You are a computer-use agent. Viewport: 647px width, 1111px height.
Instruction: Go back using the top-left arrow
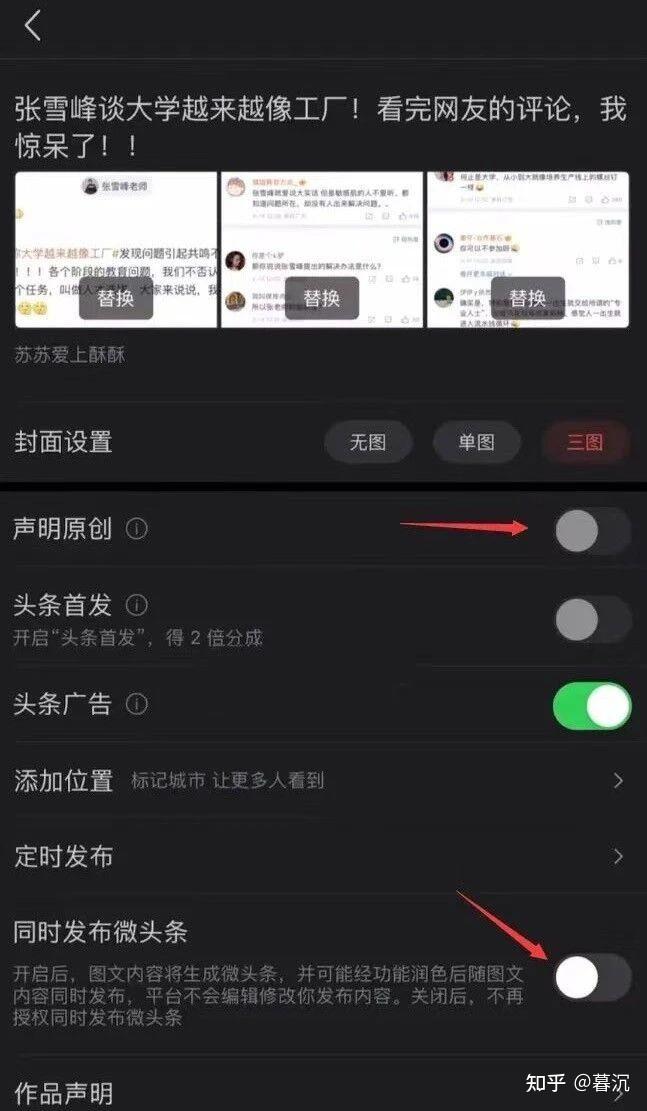pos(33,26)
